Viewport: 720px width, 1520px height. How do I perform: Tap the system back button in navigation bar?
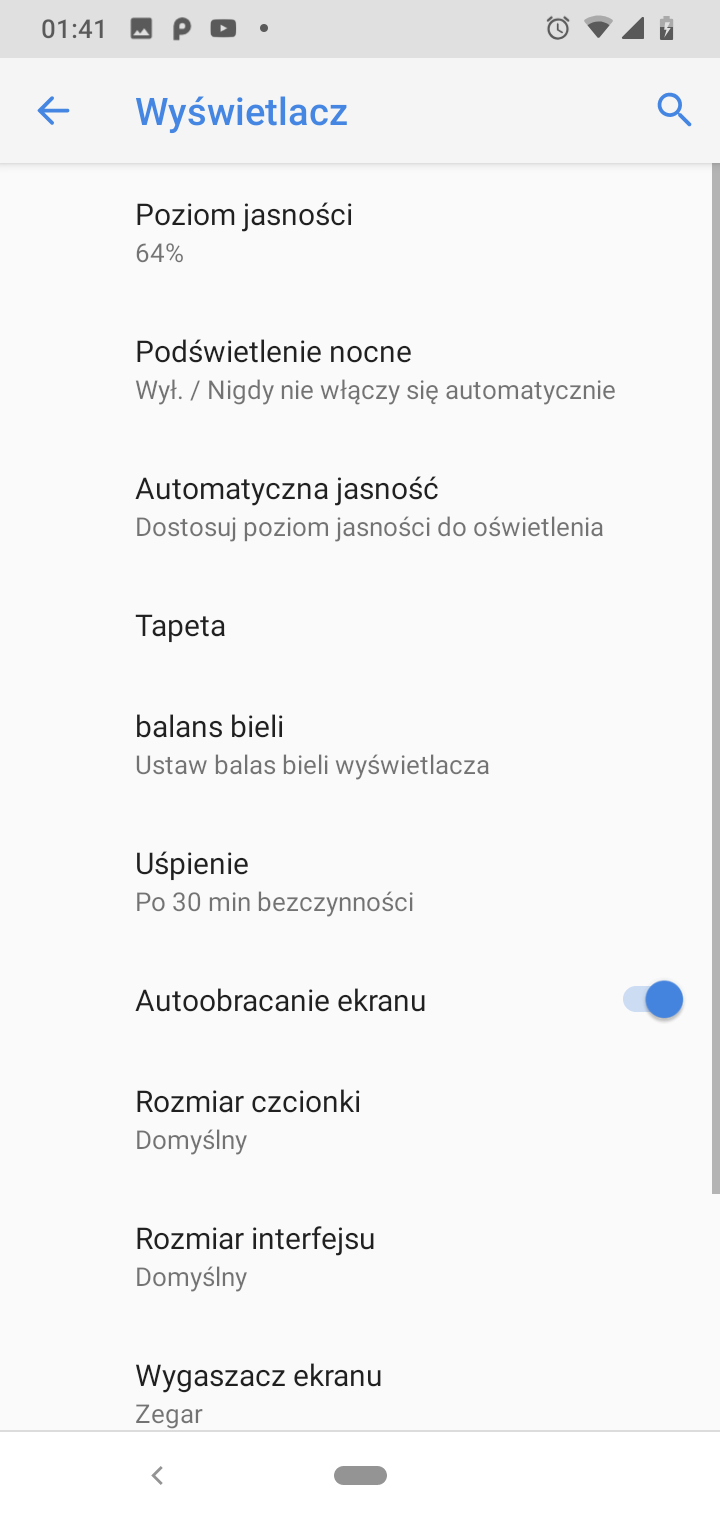coord(157,1475)
